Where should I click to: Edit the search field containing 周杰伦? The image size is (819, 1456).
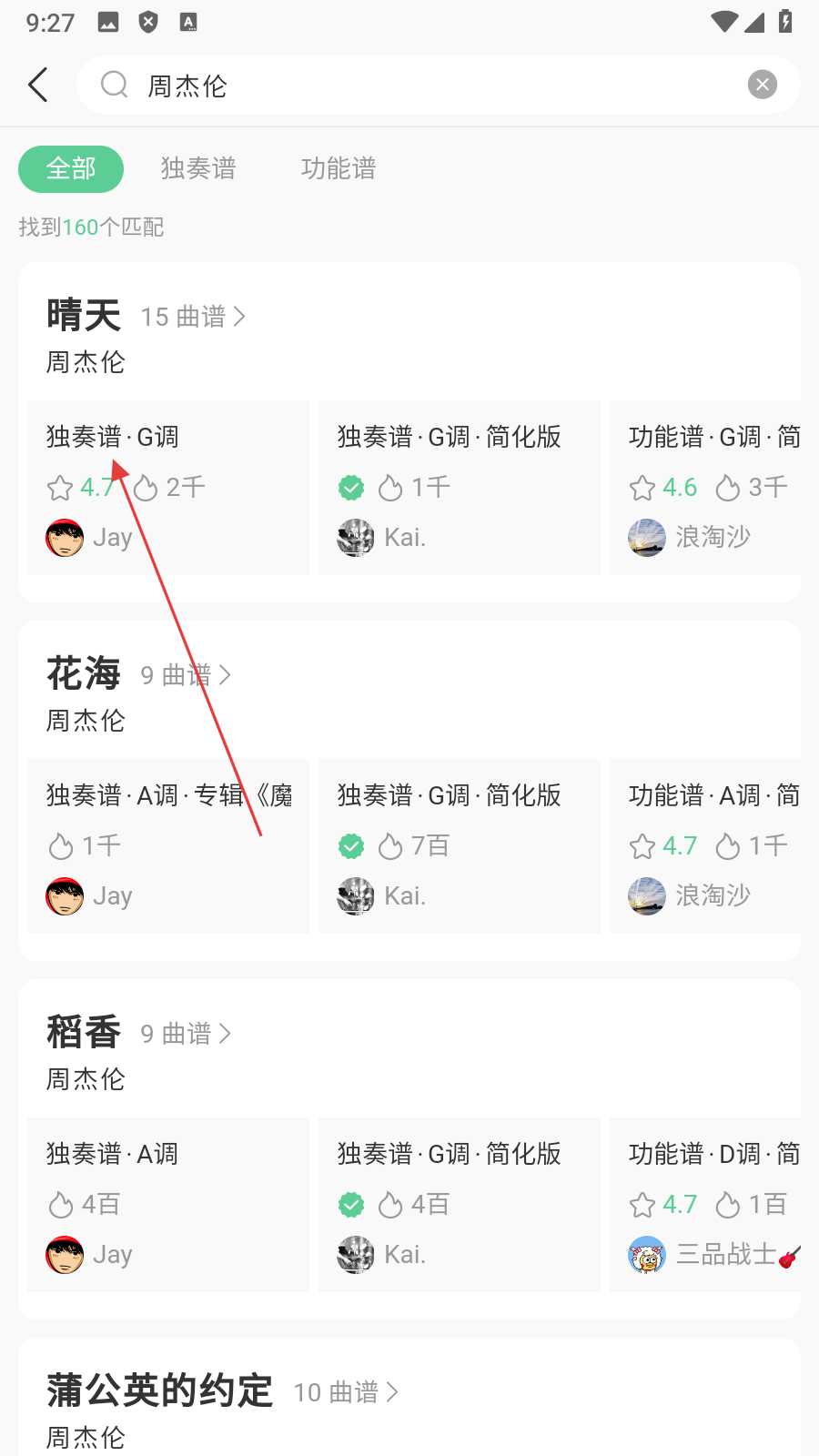coord(437,86)
